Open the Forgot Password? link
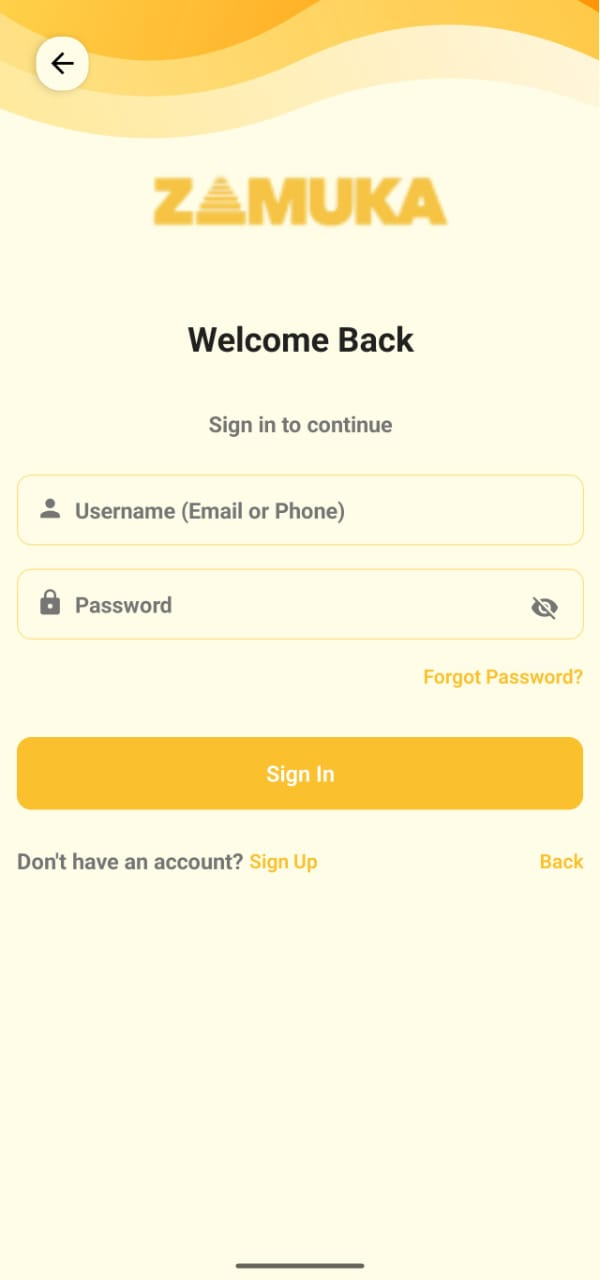This screenshot has width=600, height=1280. (x=502, y=677)
